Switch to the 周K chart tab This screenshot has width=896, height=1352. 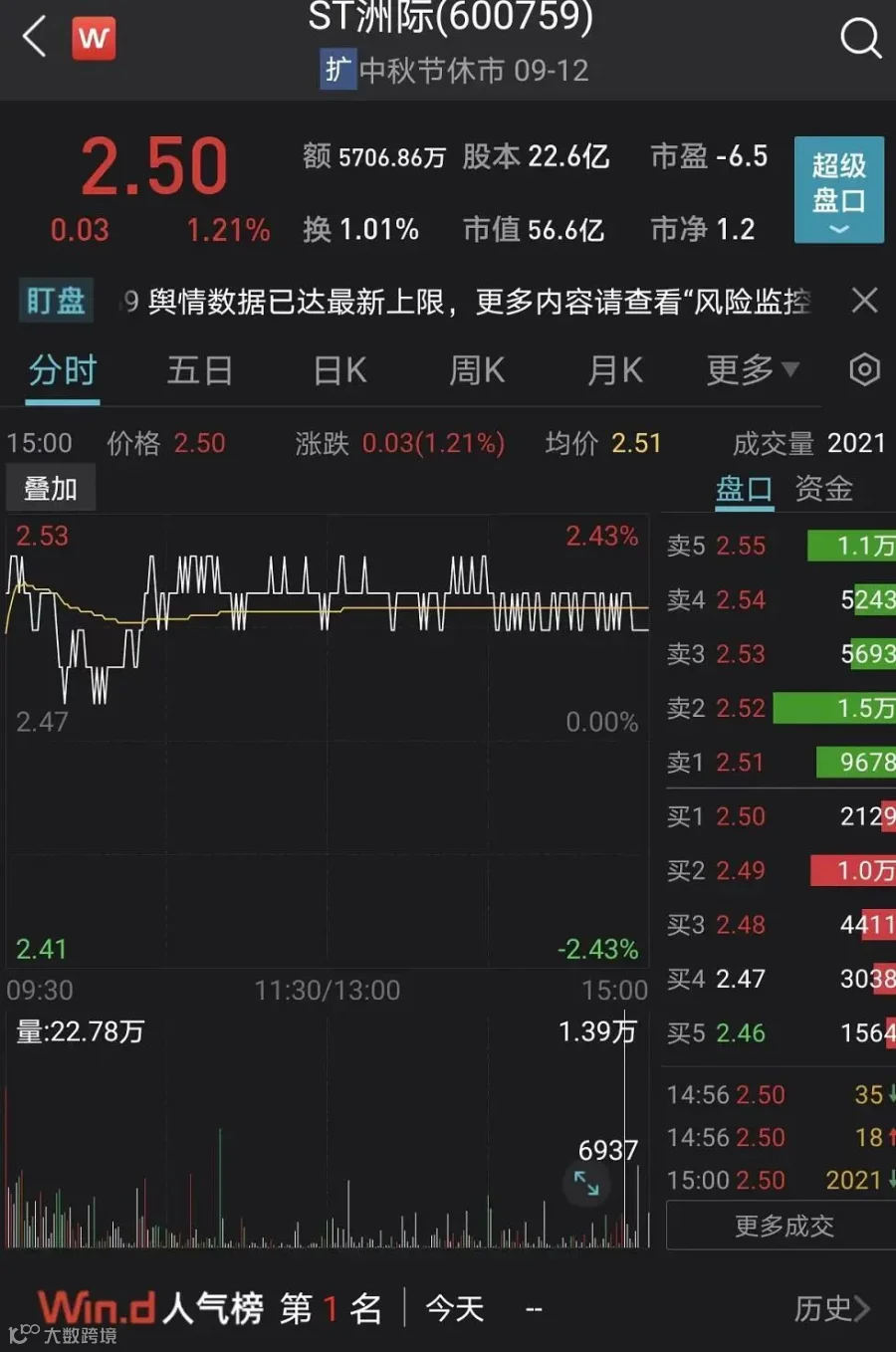[x=477, y=370]
